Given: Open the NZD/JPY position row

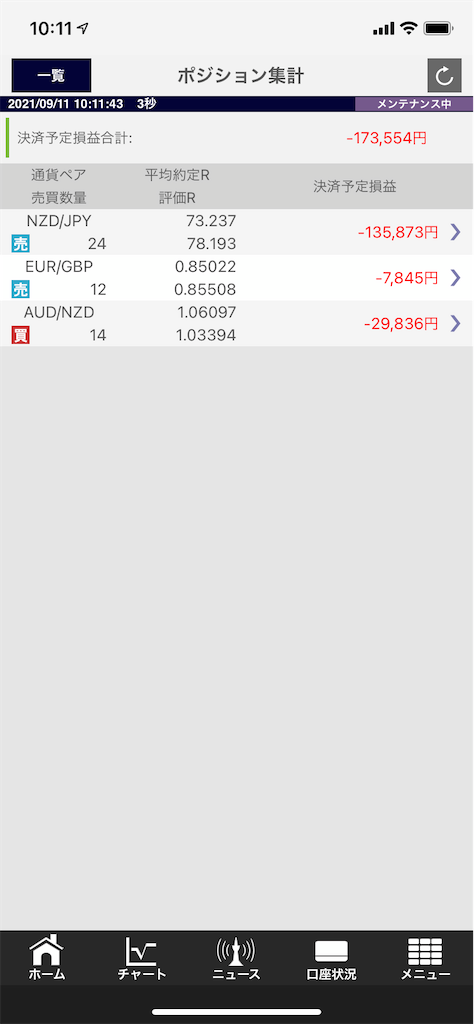Looking at the screenshot, I should [x=237, y=232].
